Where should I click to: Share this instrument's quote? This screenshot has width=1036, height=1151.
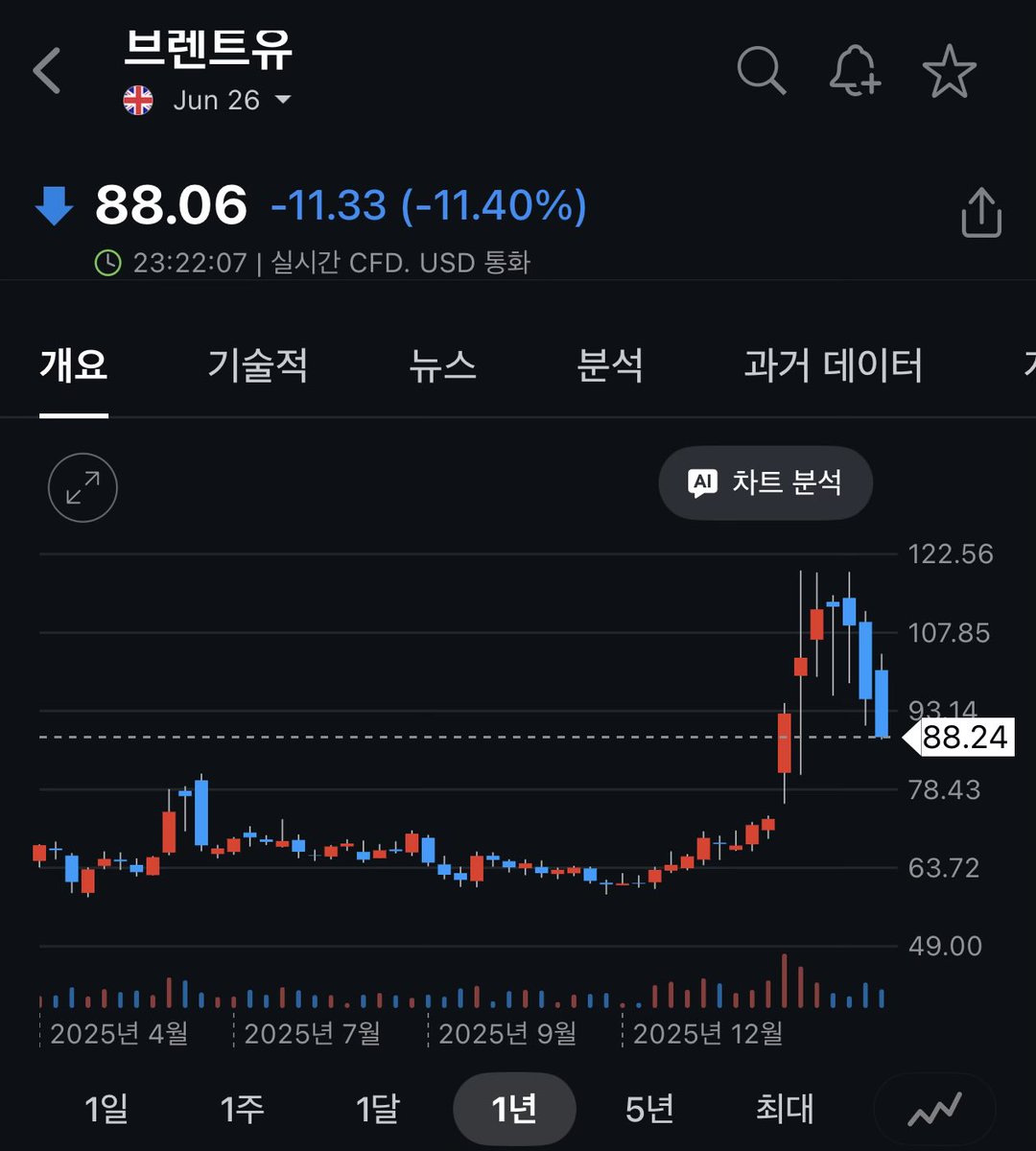(x=980, y=212)
